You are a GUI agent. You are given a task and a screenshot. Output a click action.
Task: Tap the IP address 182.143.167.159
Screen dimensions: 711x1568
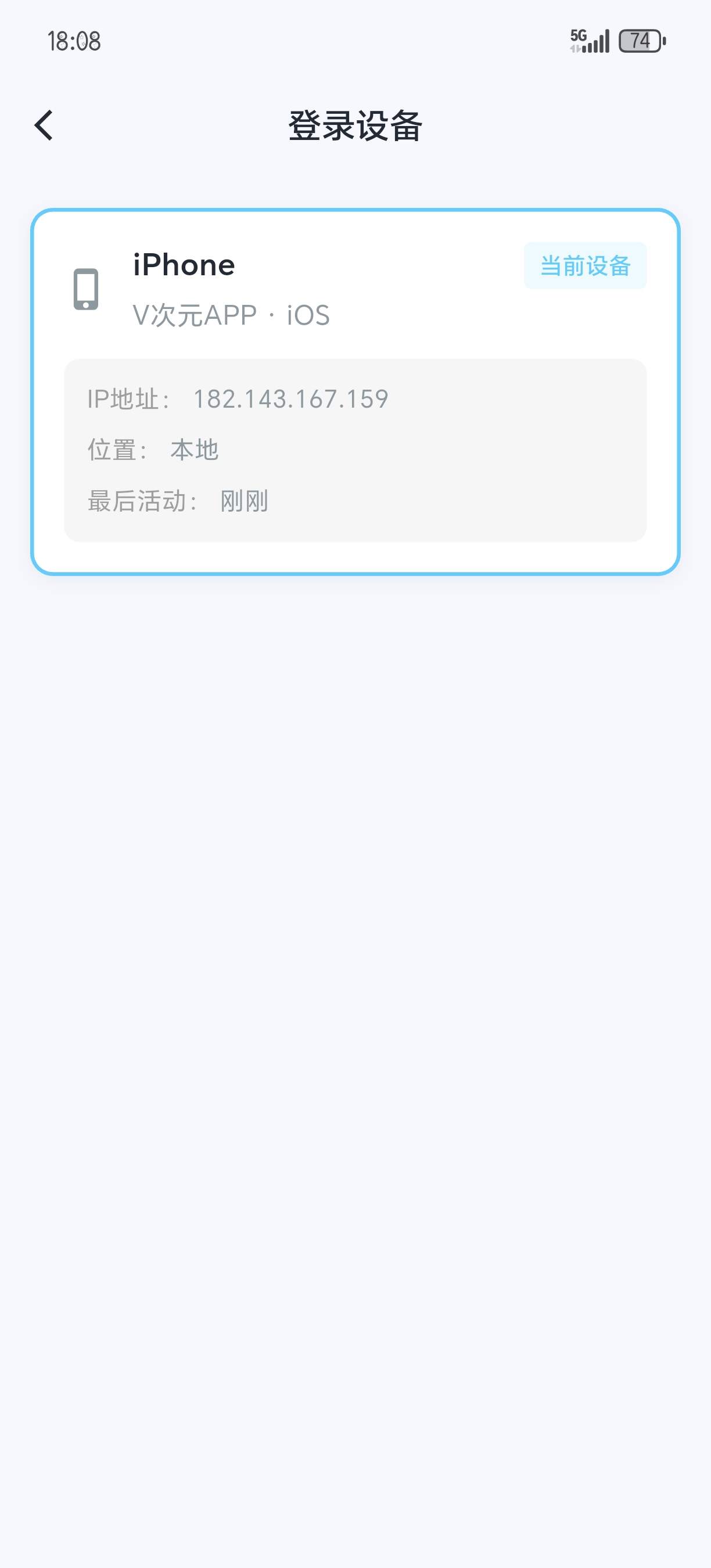[x=291, y=398]
